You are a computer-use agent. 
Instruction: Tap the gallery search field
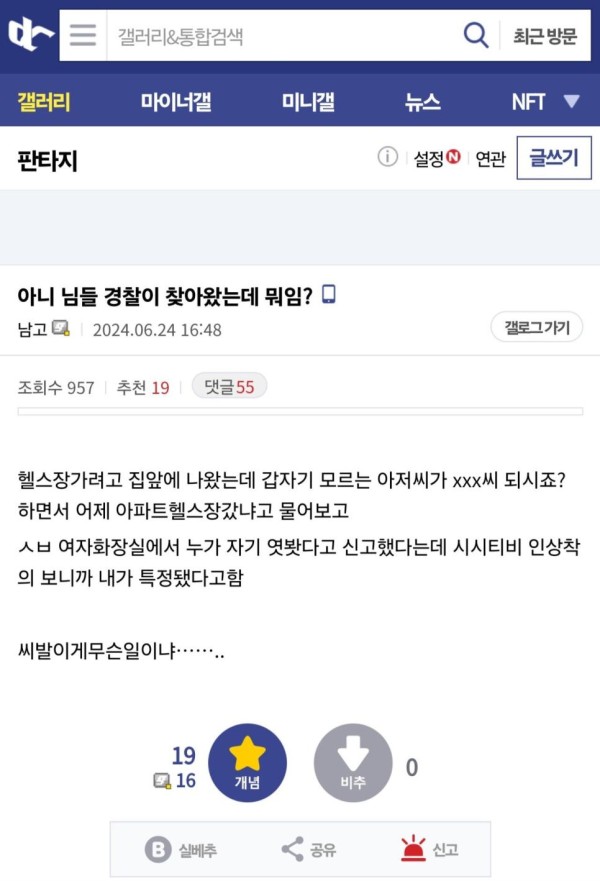click(280, 37)
